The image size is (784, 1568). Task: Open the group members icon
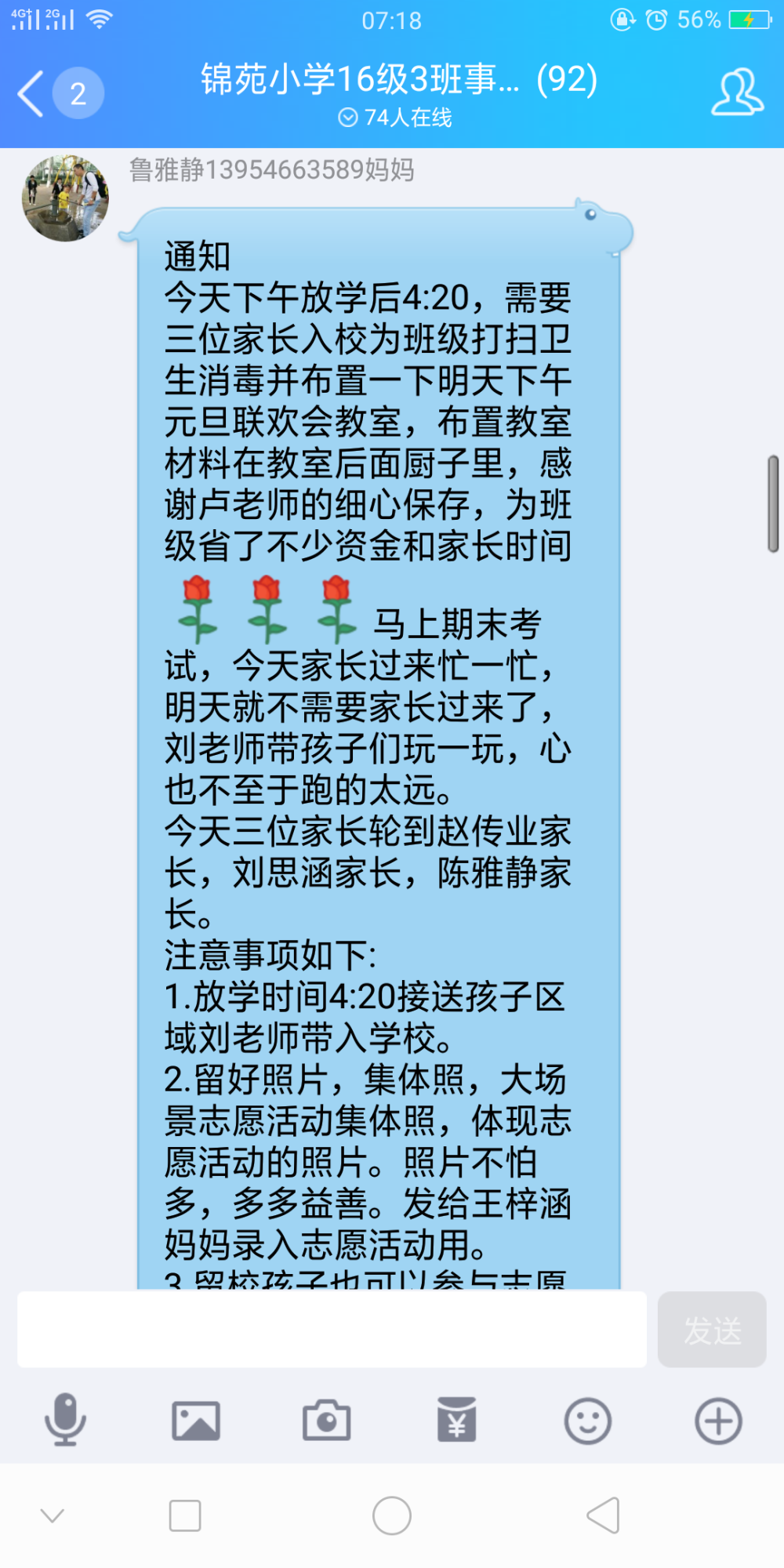[737, 93]
